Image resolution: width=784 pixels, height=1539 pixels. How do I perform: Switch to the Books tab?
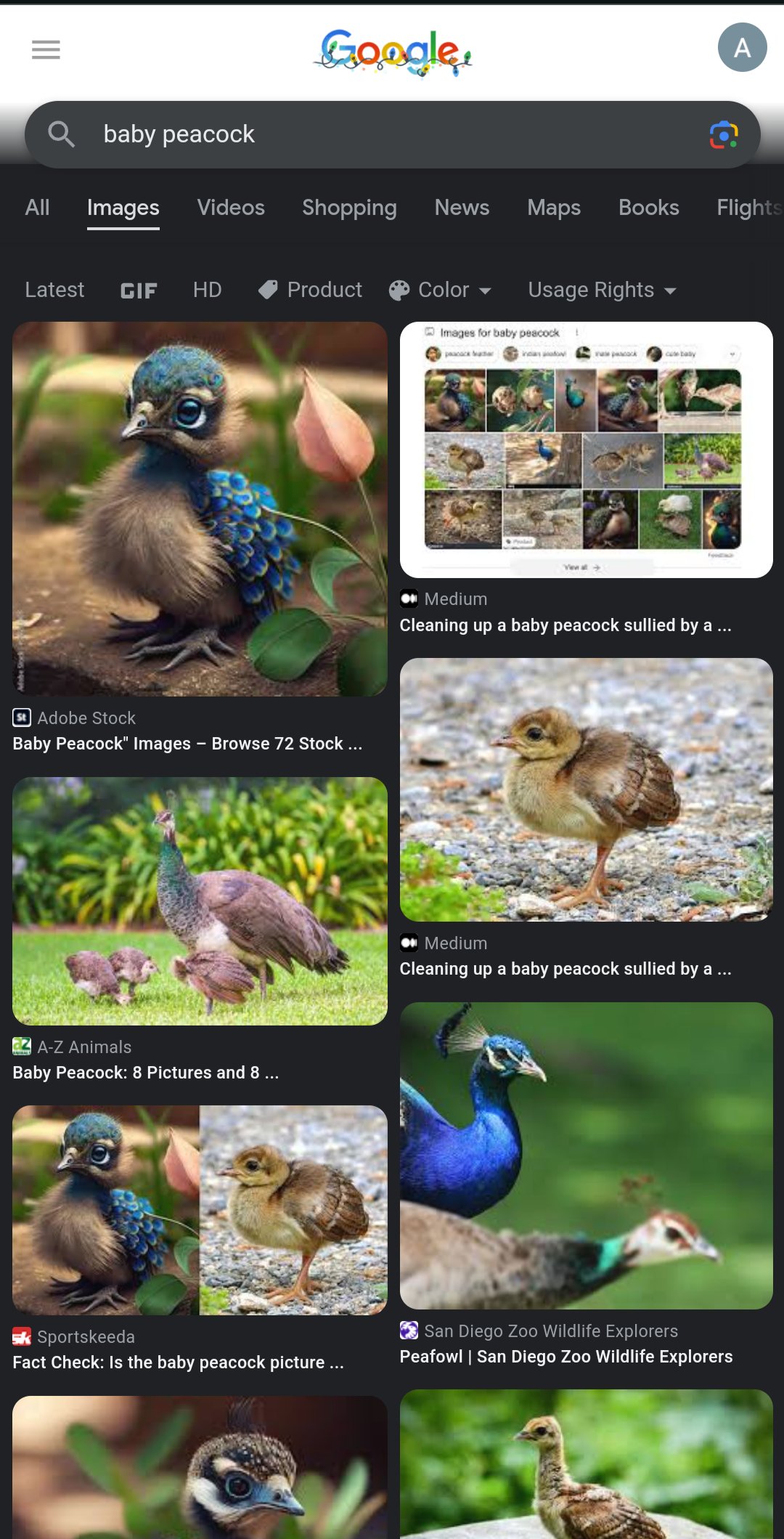tap(648, 208)
